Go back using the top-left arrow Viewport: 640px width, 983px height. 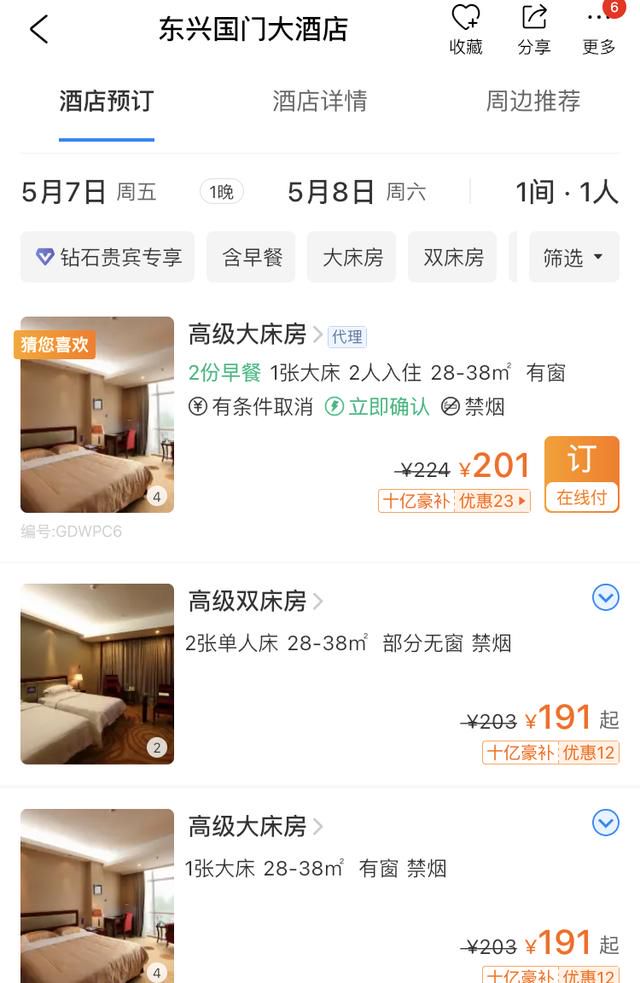pyautogui.click(x=39, y=29)
